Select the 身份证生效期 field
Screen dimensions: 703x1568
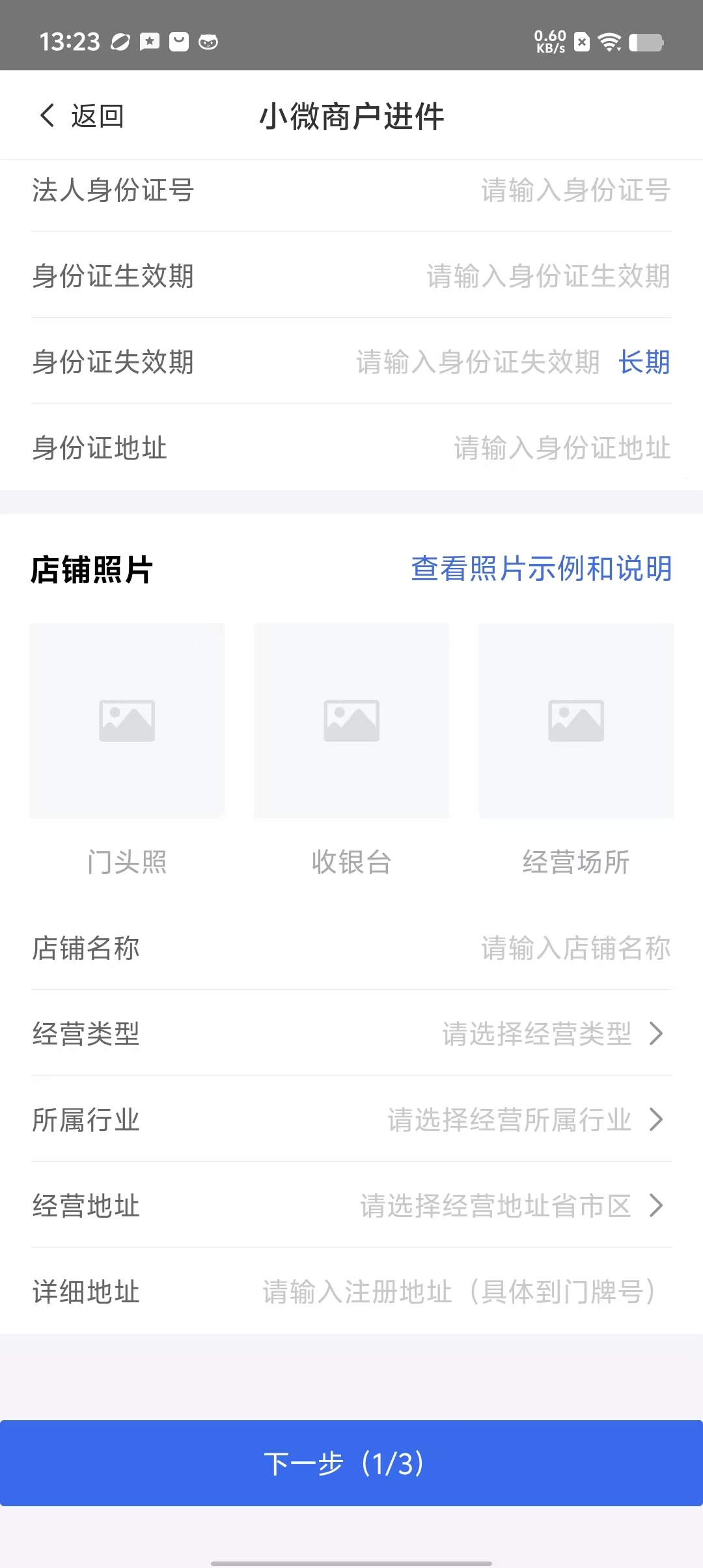point(548,276)
